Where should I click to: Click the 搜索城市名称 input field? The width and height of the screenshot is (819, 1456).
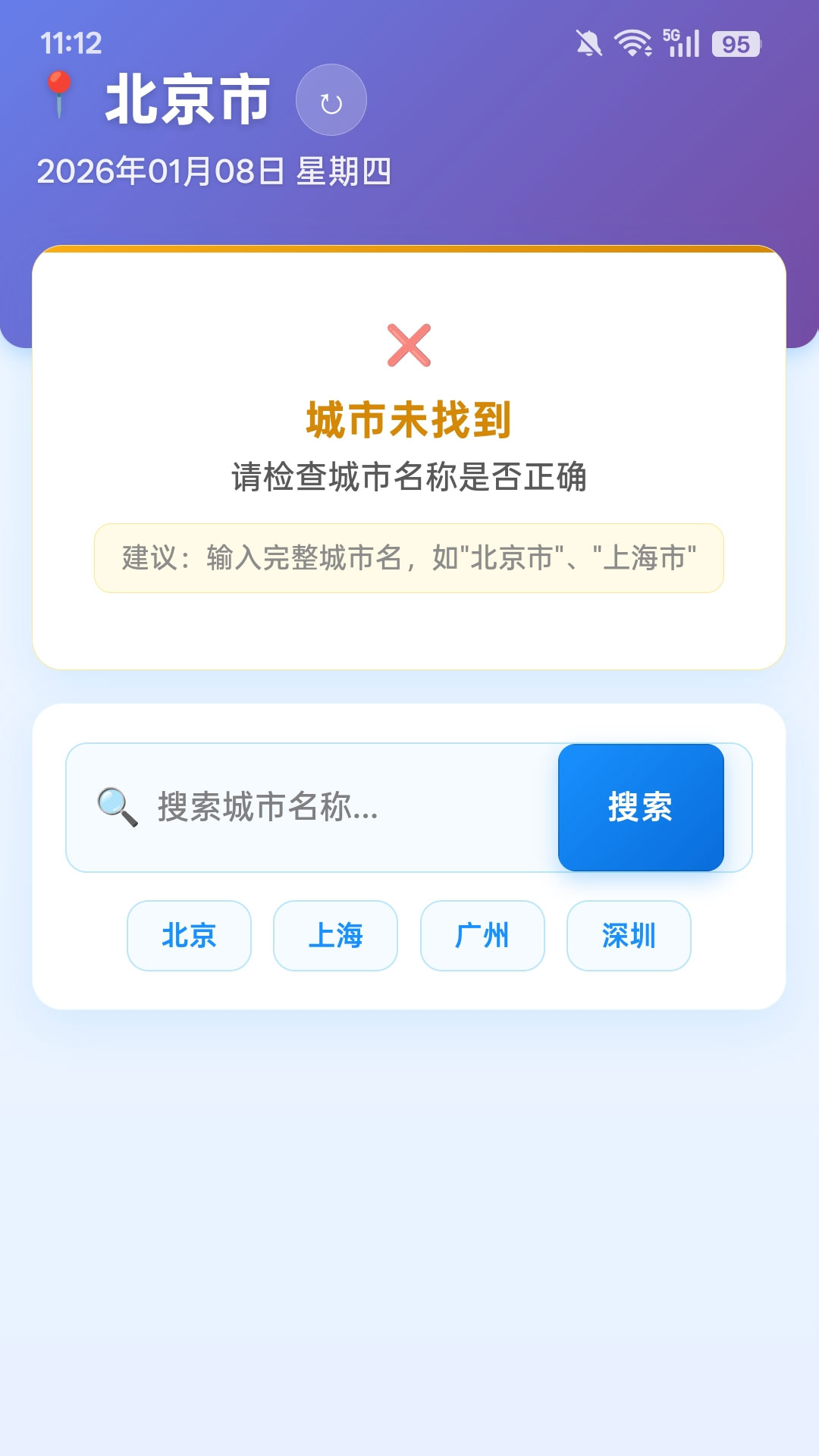[x=303, y=806]
